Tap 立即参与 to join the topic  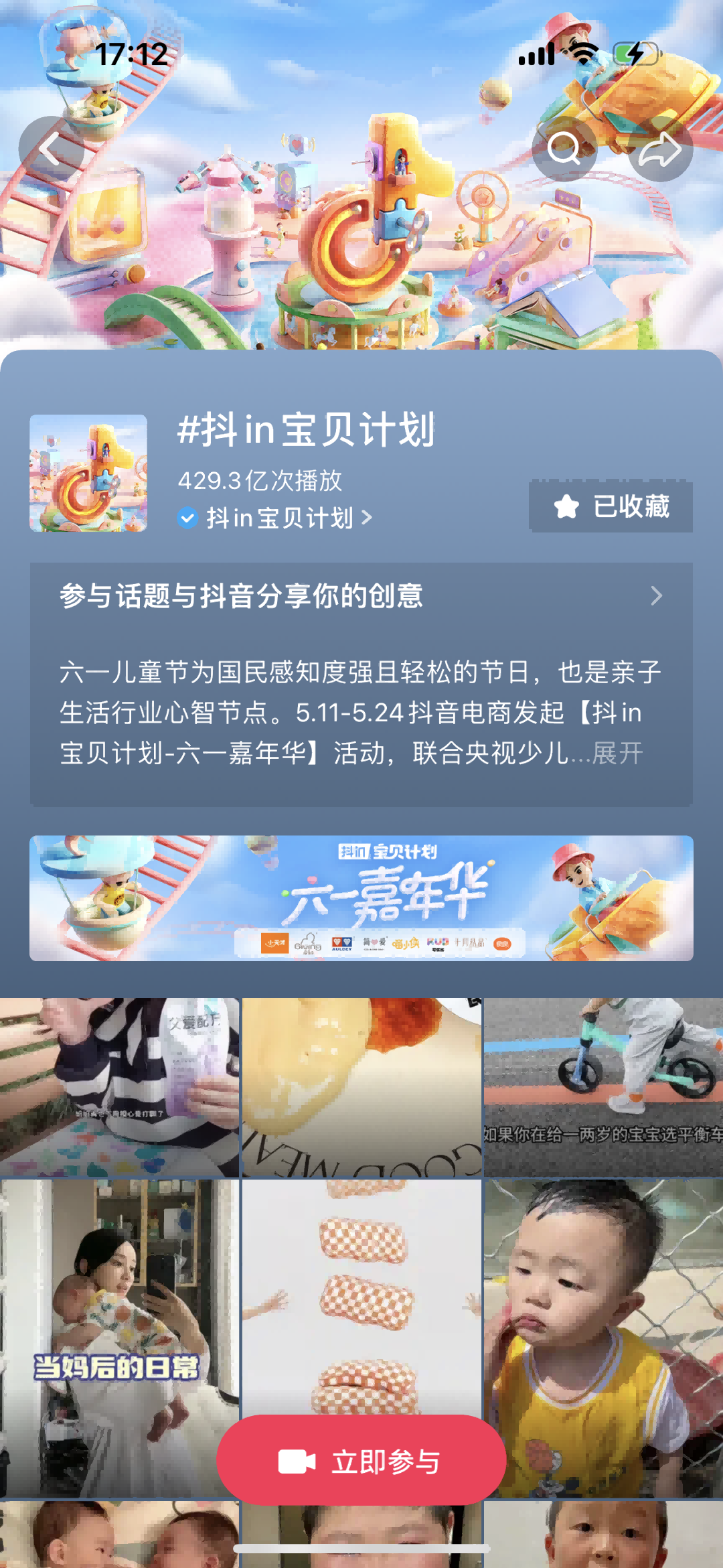point(361,1462)
